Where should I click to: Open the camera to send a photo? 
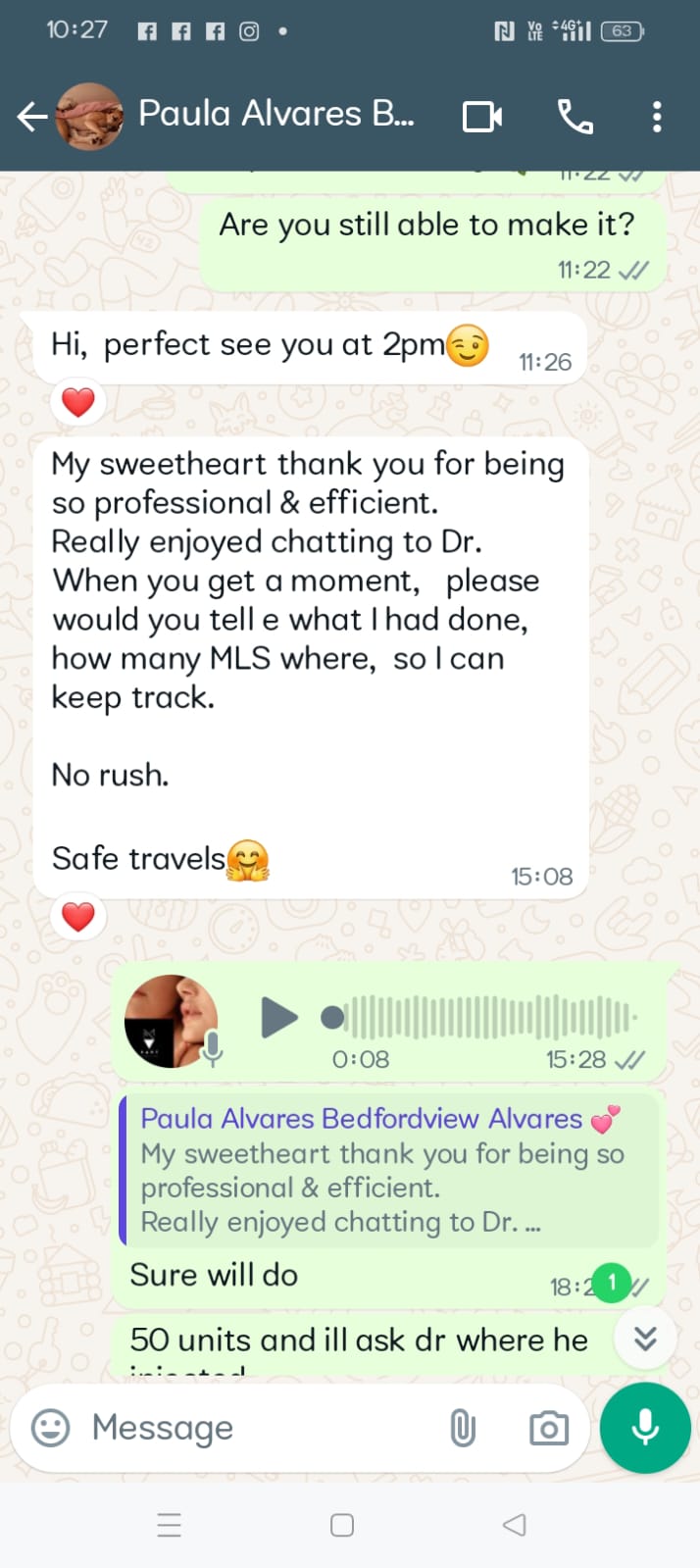click(x=548, y=1428)
